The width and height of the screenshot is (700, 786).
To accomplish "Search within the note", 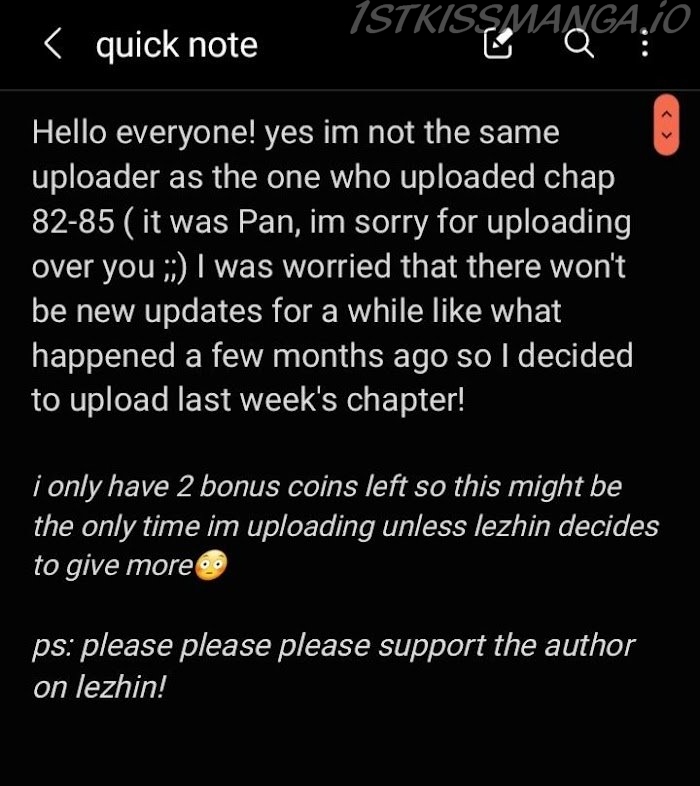I will (579, 44).
